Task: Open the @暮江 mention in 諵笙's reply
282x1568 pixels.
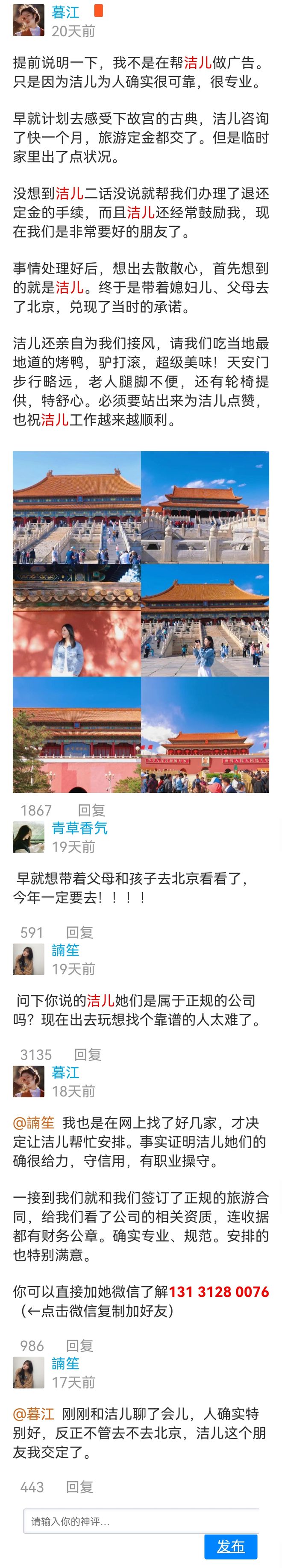Action: click(33, 1414)
